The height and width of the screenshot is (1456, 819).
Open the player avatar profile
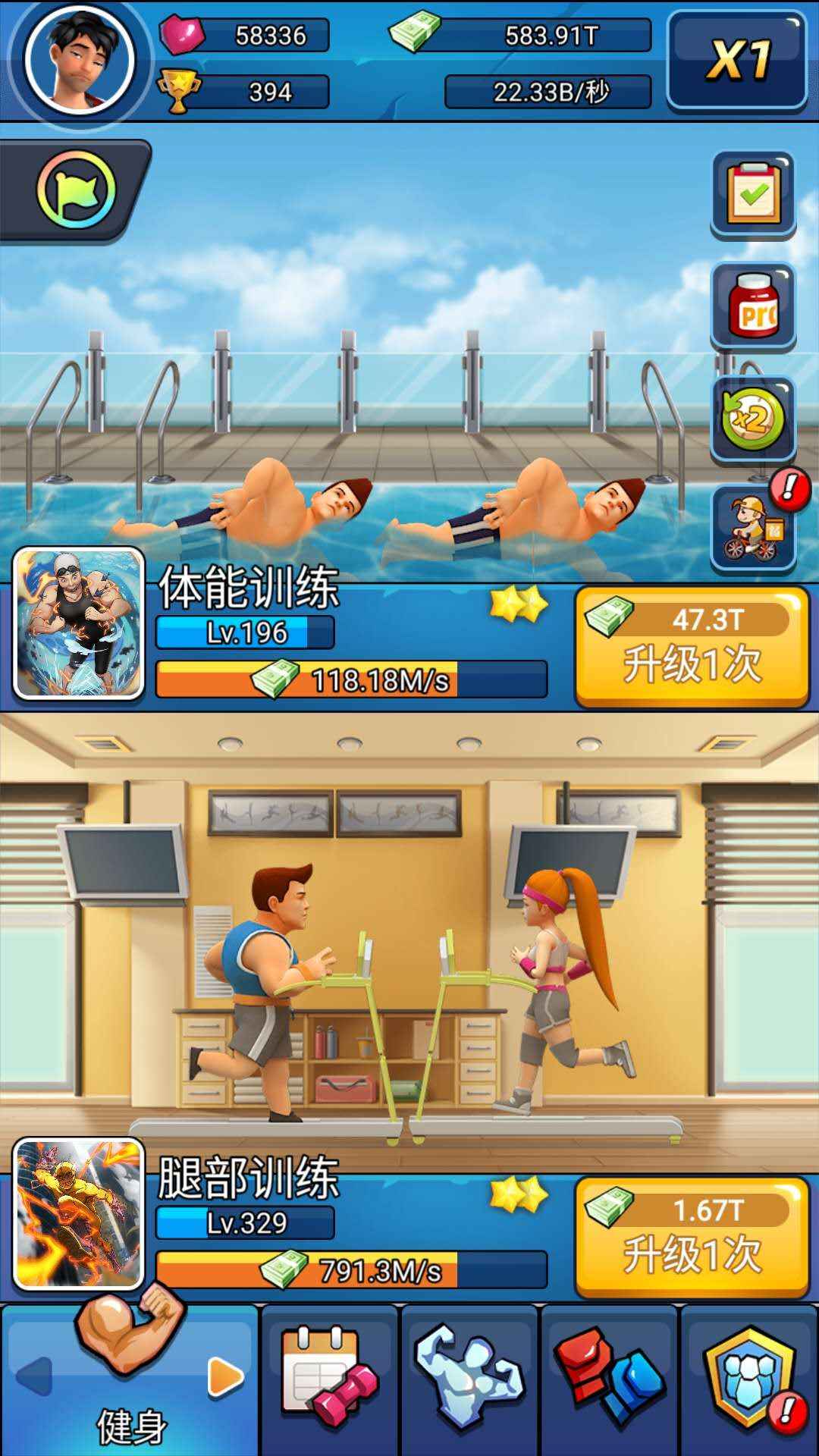[x=80, y=59]
